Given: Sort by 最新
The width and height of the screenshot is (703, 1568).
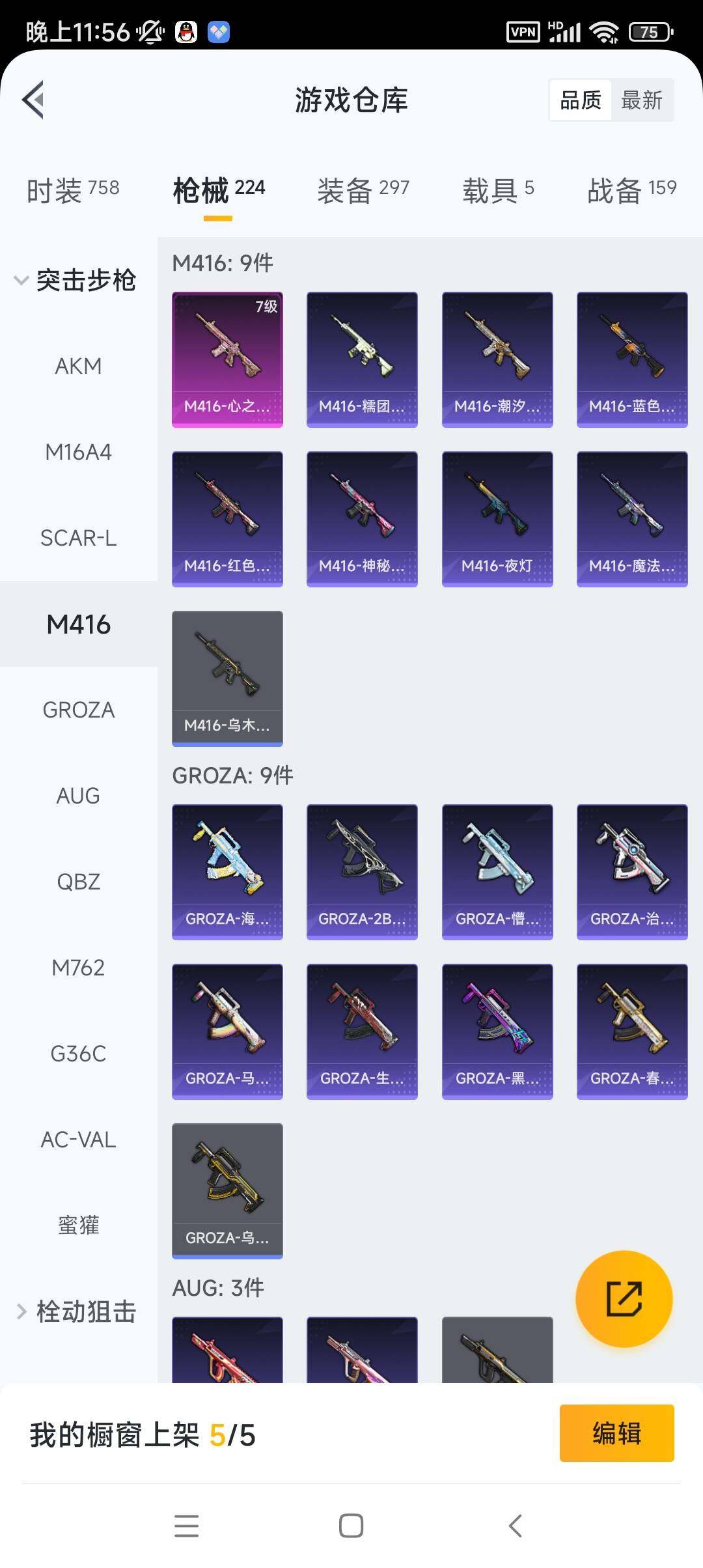Looking at the screenshot, I should [641, 100].
